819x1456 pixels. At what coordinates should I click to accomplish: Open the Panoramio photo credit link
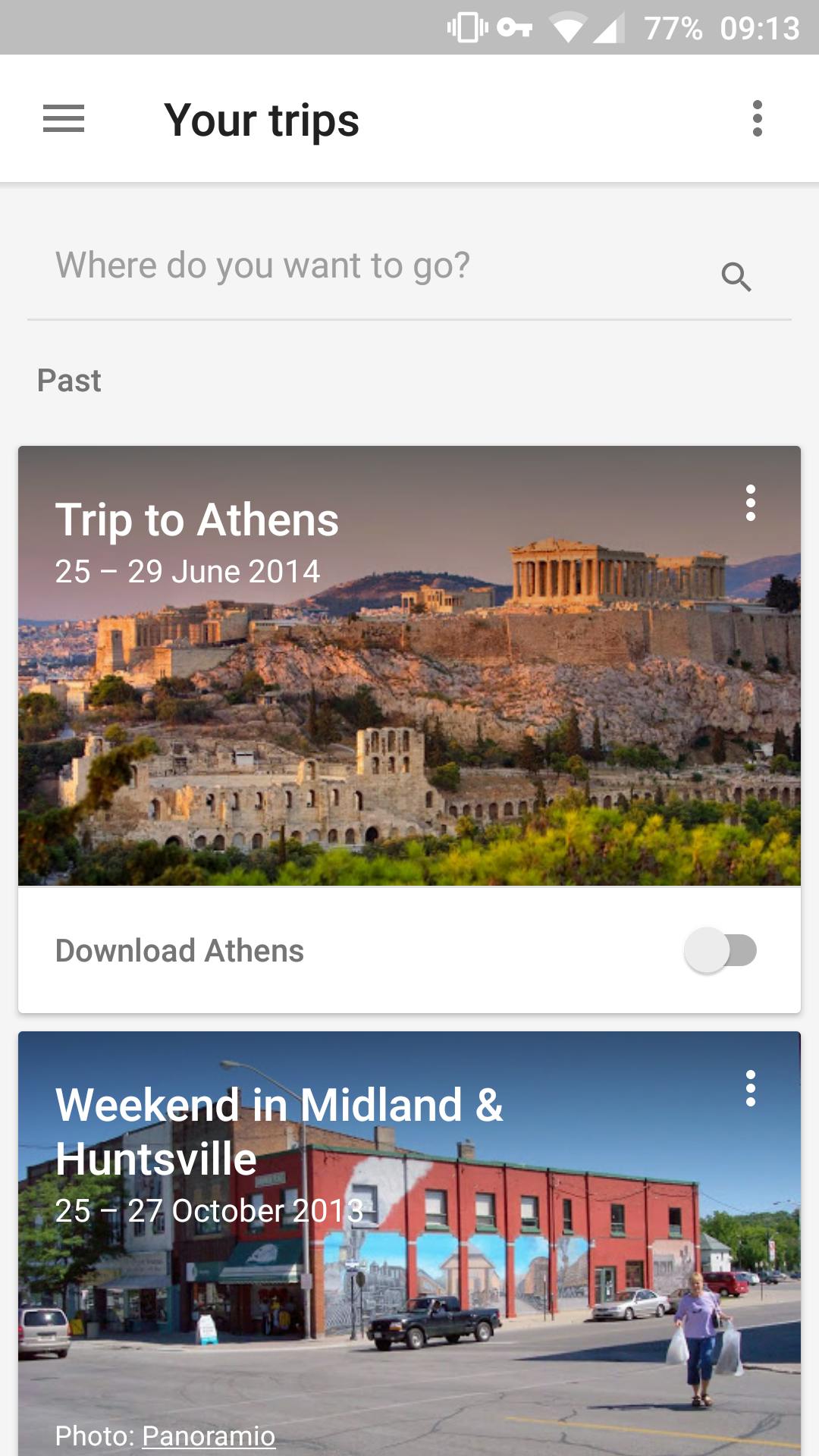coord(208,1436)
